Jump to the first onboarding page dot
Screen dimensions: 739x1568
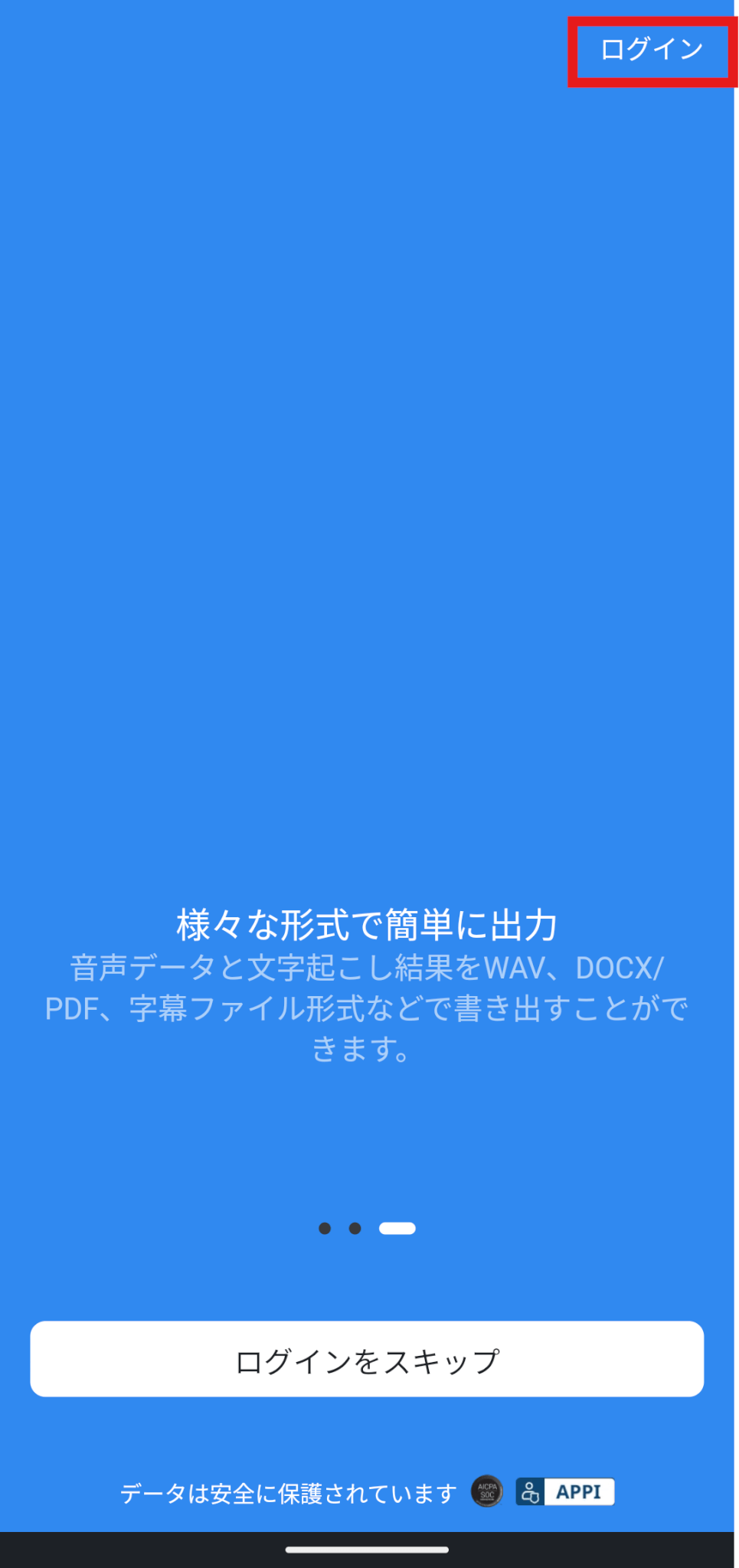click(325, 1228)
